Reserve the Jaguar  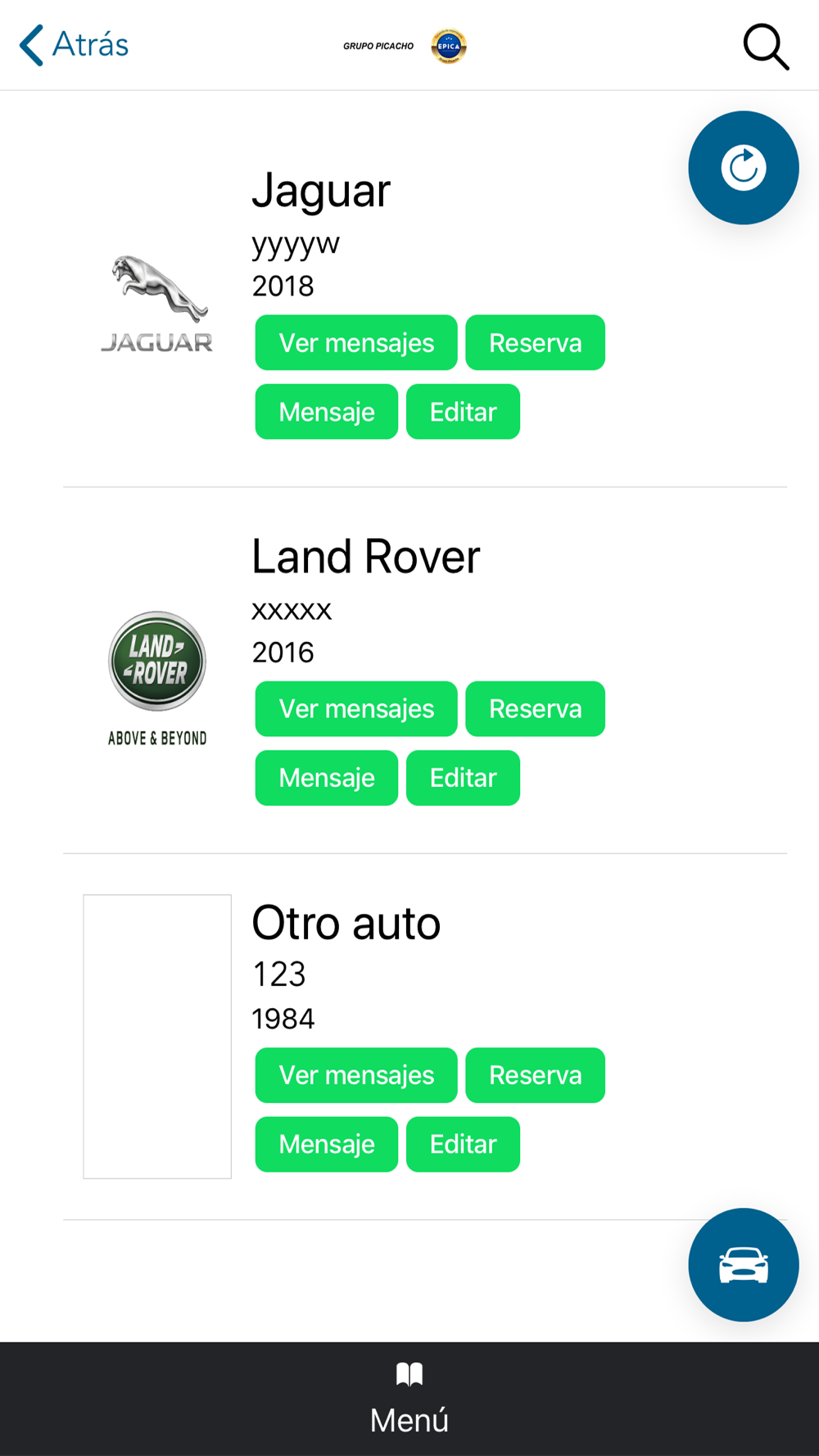coord(535,343)
